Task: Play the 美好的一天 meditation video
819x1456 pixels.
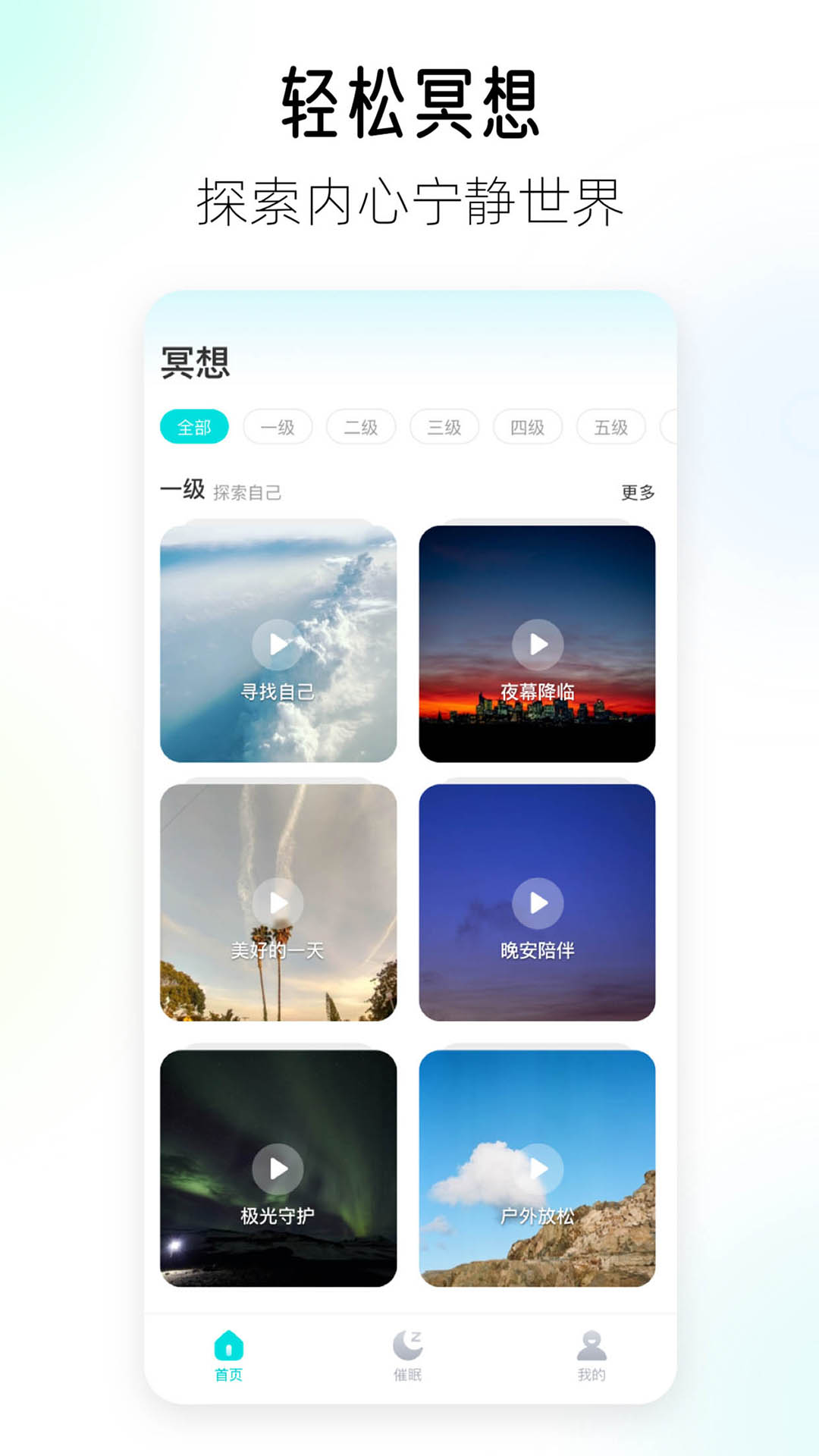Action: coord(278,902)
